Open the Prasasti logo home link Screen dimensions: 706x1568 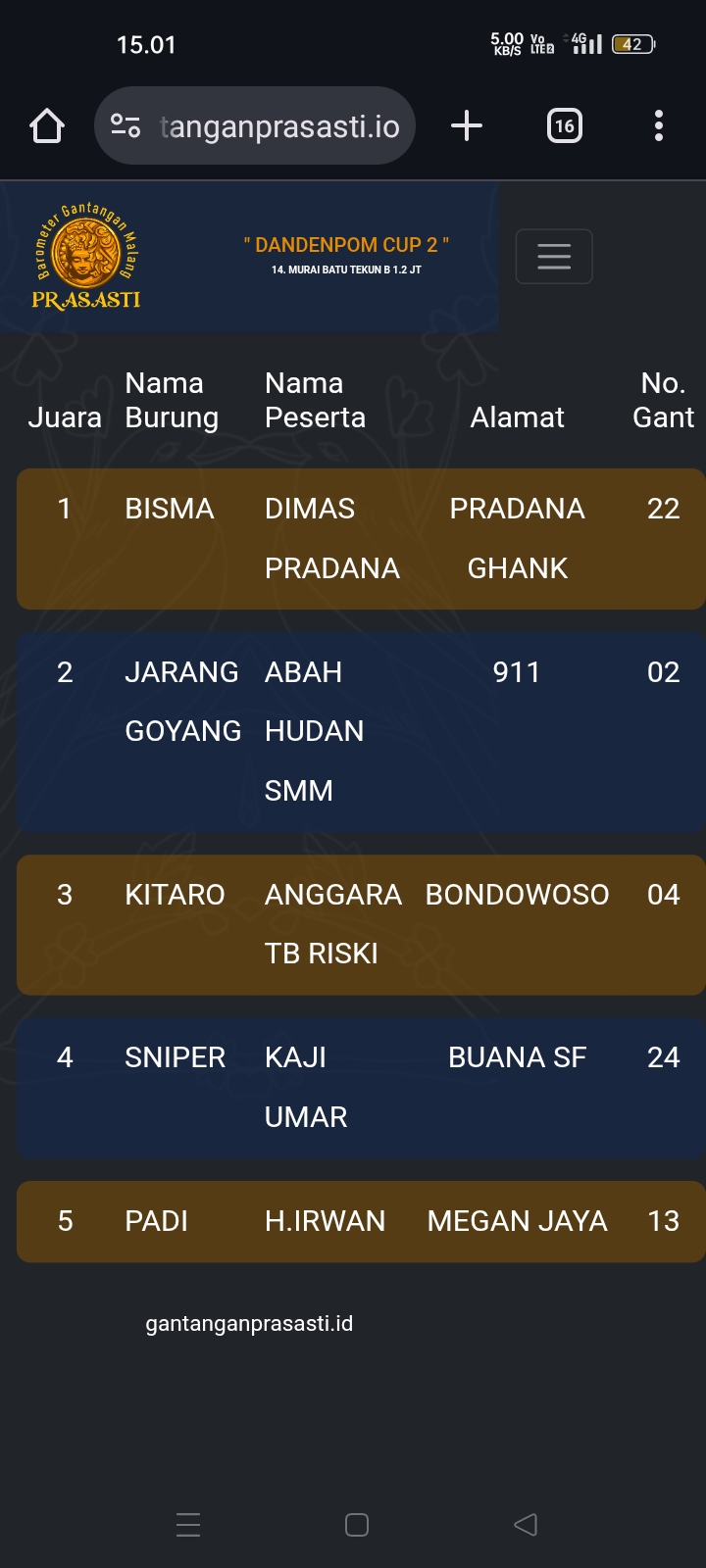(x=86, y=257)
